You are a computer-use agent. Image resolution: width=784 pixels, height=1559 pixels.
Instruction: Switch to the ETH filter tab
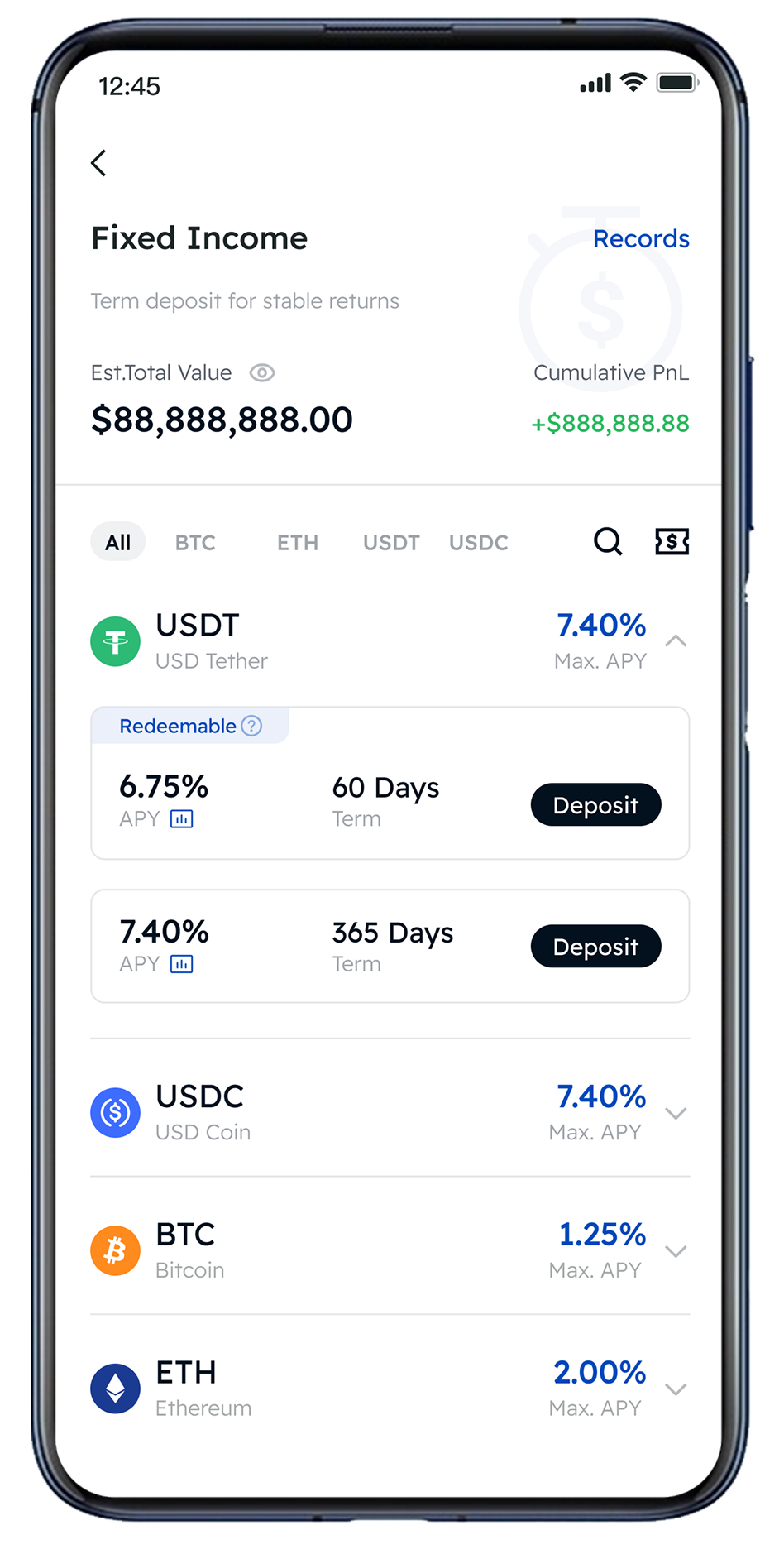[x=298, y=543]
